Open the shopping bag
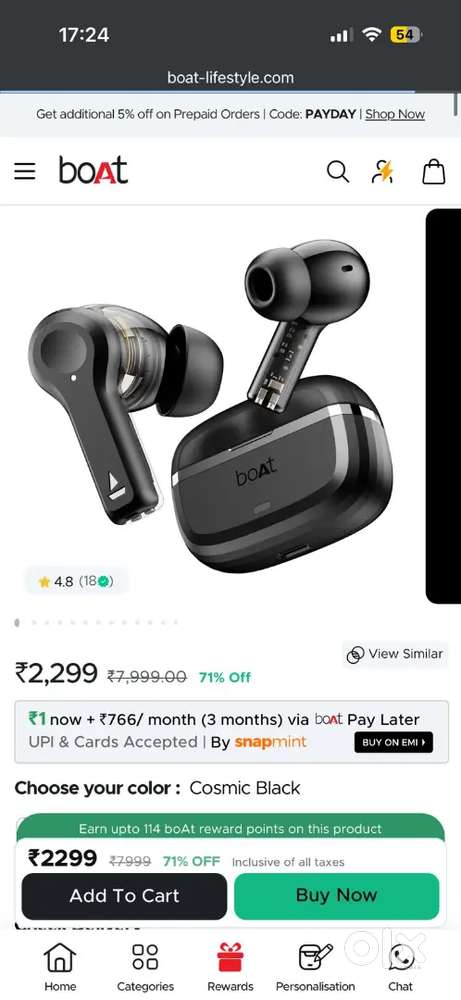 [x=434, y=171]
